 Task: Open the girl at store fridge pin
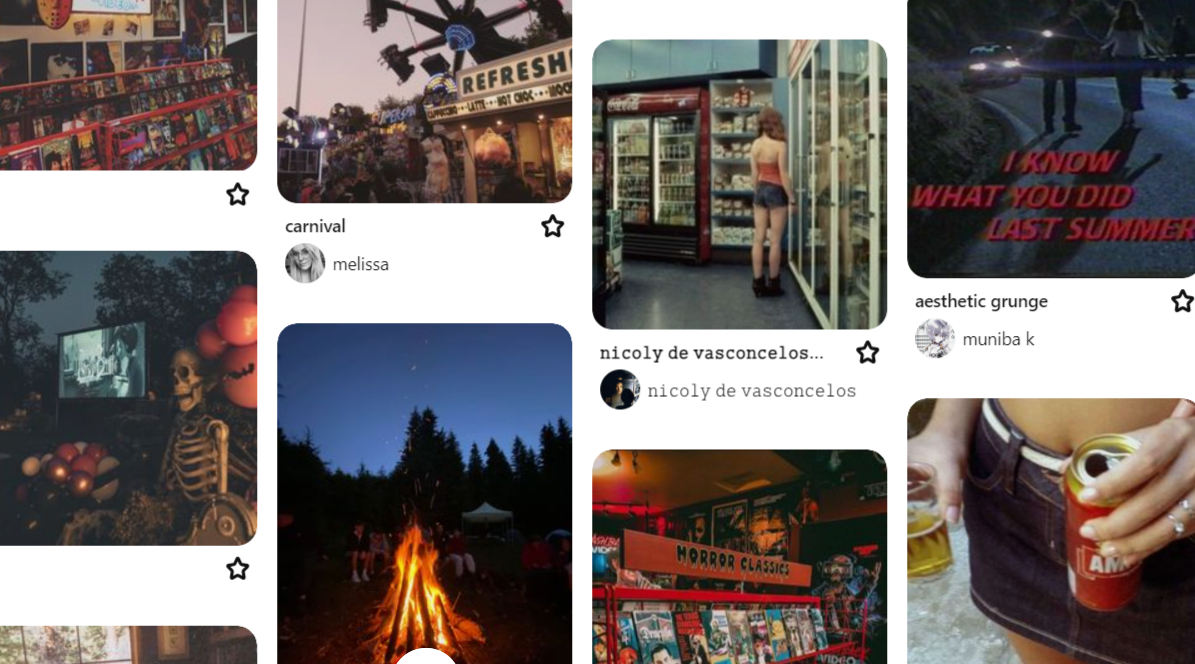(739, 185)
